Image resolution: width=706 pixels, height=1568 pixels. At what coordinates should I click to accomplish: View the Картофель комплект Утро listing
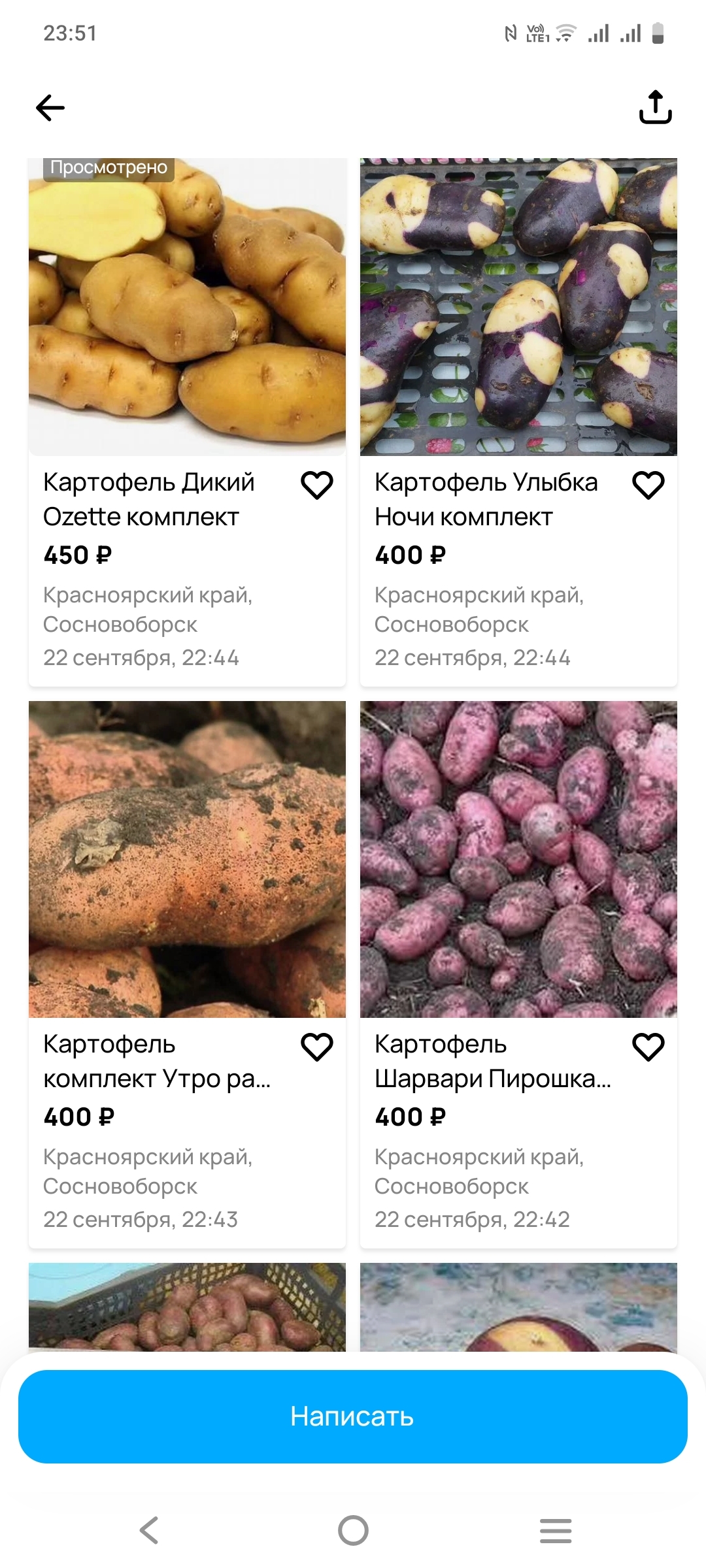pos(187,859)
